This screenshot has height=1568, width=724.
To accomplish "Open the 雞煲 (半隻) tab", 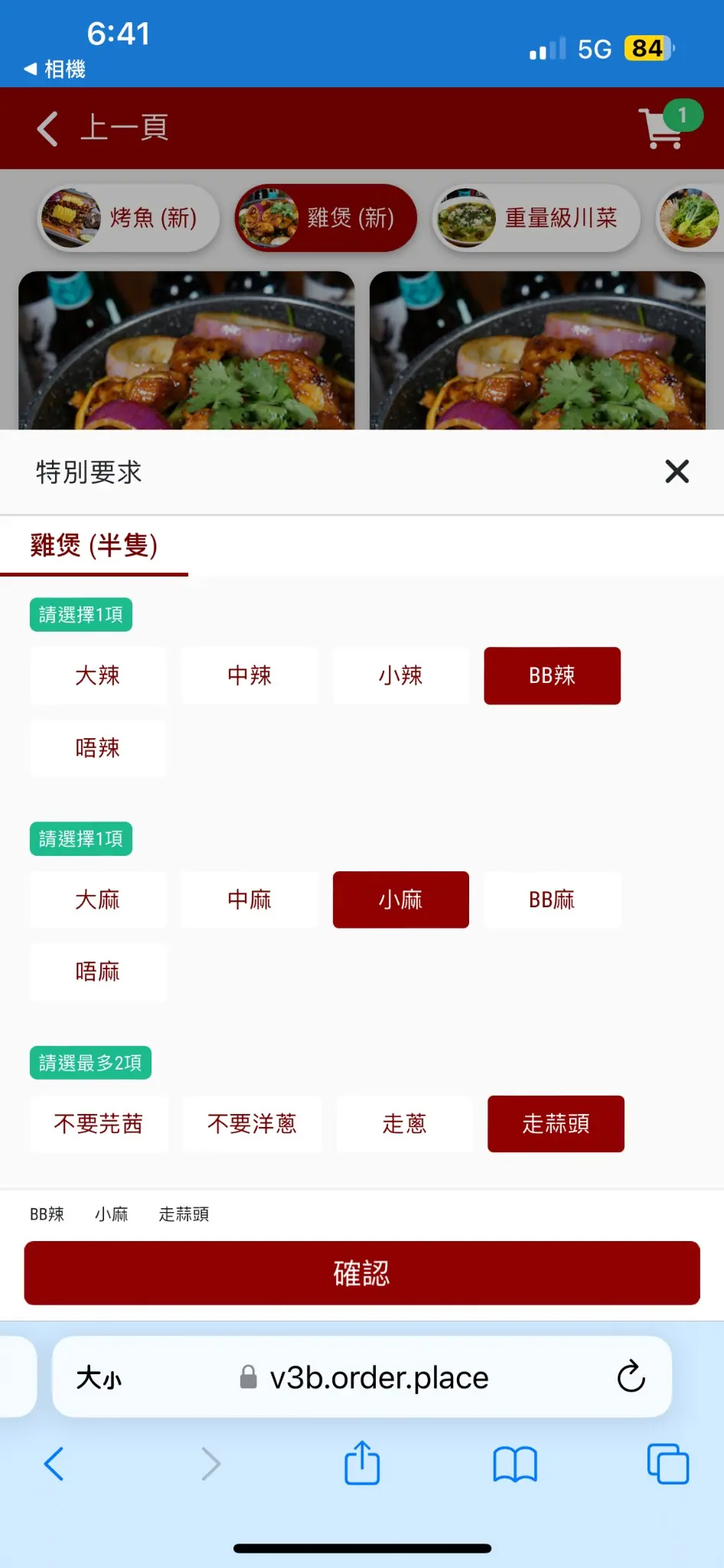I will pos(94,546).
